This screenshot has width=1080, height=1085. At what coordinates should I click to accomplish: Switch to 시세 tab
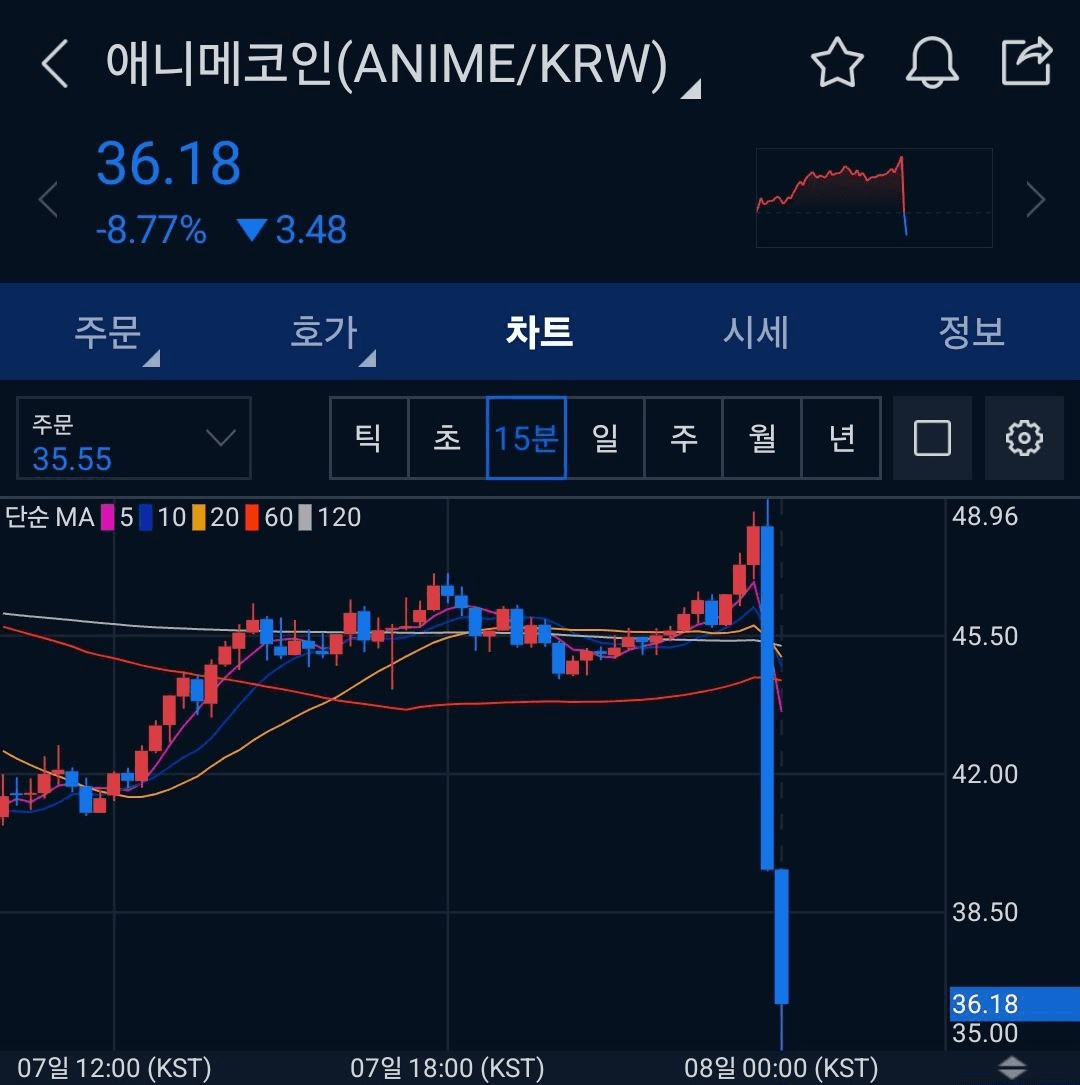pyautogui.click(x=756, y=332)
